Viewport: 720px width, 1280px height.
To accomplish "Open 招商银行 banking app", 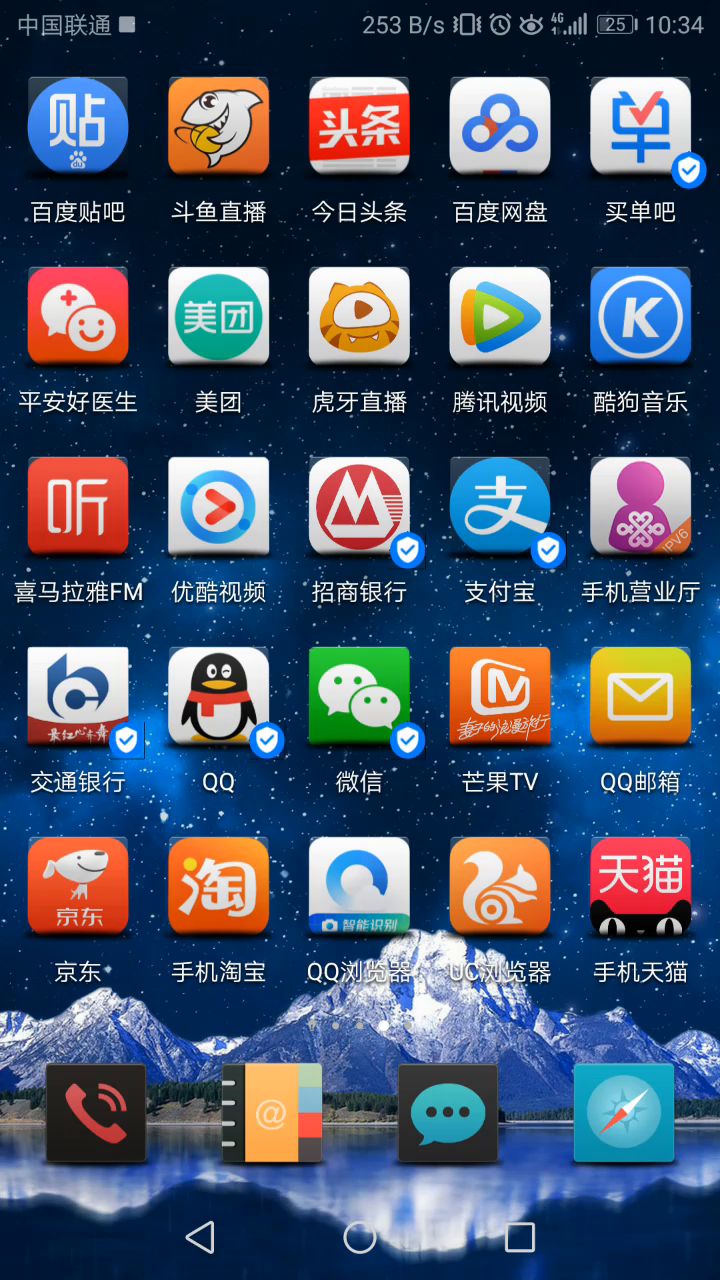I will point(359,507).
